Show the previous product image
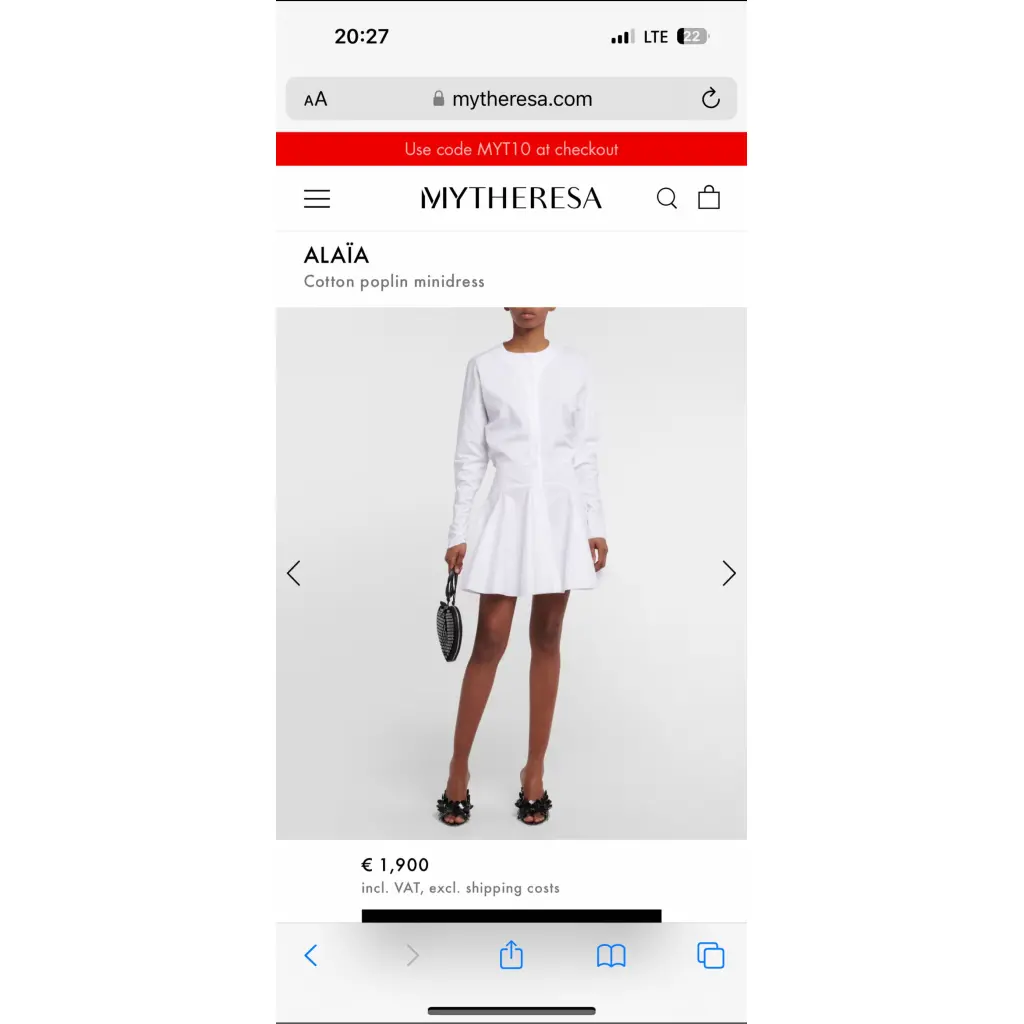 tap(293, 573)
